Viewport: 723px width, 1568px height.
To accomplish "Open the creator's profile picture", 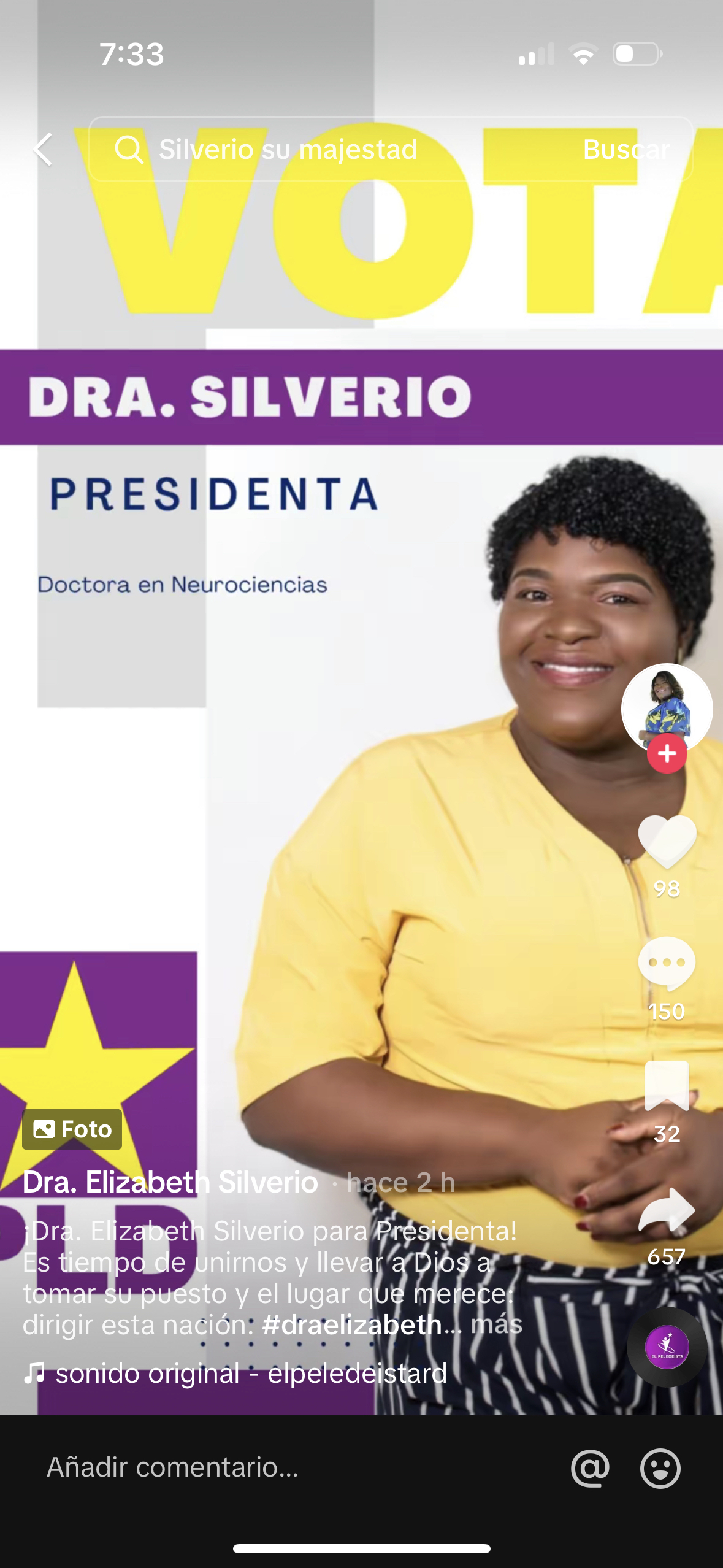I will (667, 705).
